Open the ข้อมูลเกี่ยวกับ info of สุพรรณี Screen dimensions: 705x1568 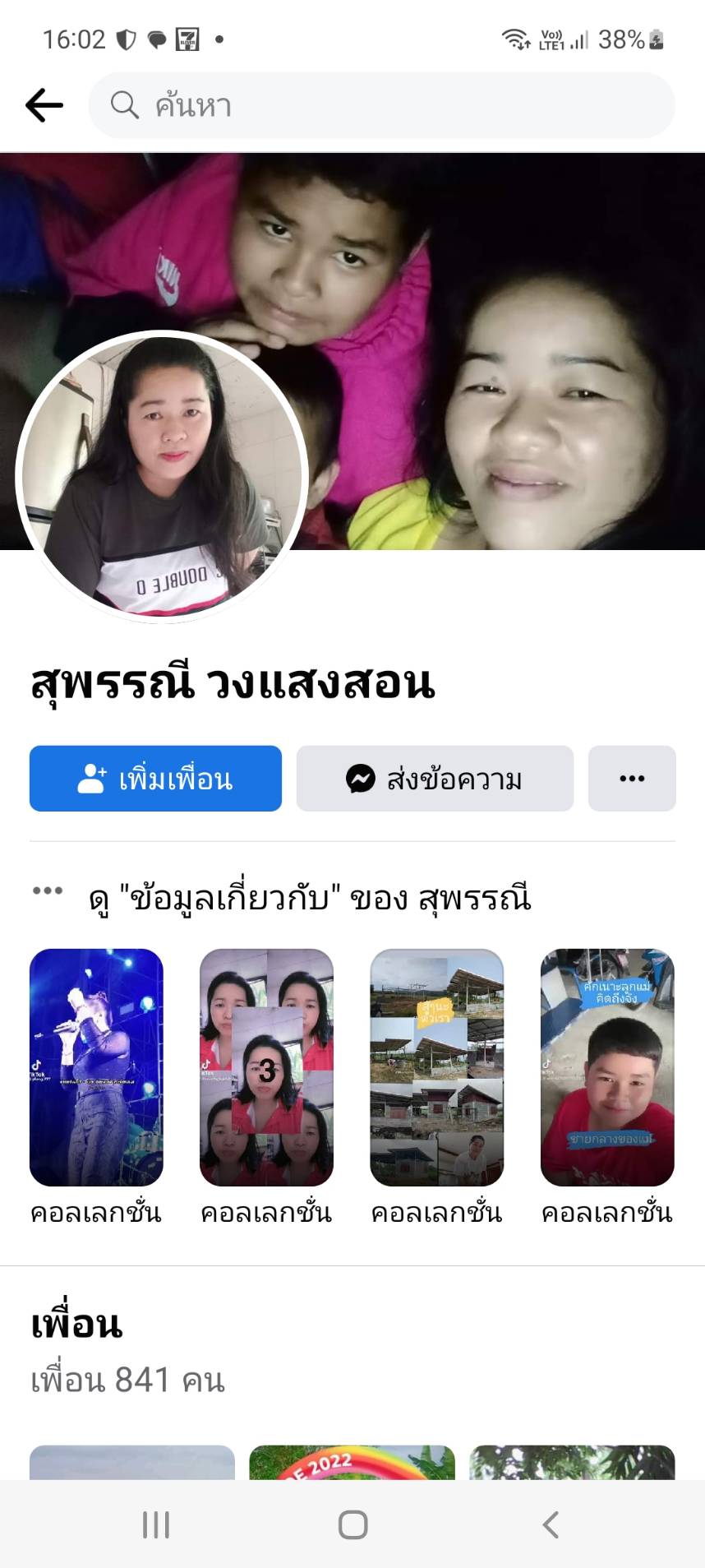(x=310, y=898)
